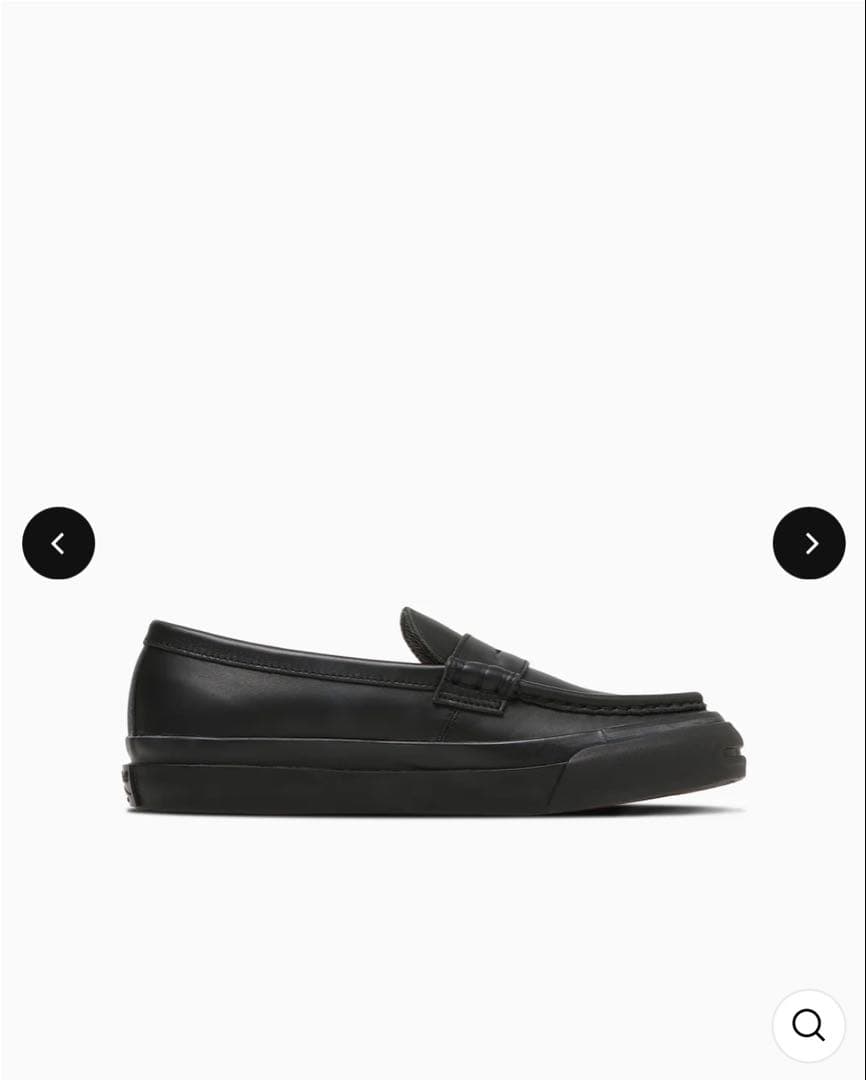866x1080 pixels.
Task: Activate the search magnifier control
Action: click(x=807, y=1024)
